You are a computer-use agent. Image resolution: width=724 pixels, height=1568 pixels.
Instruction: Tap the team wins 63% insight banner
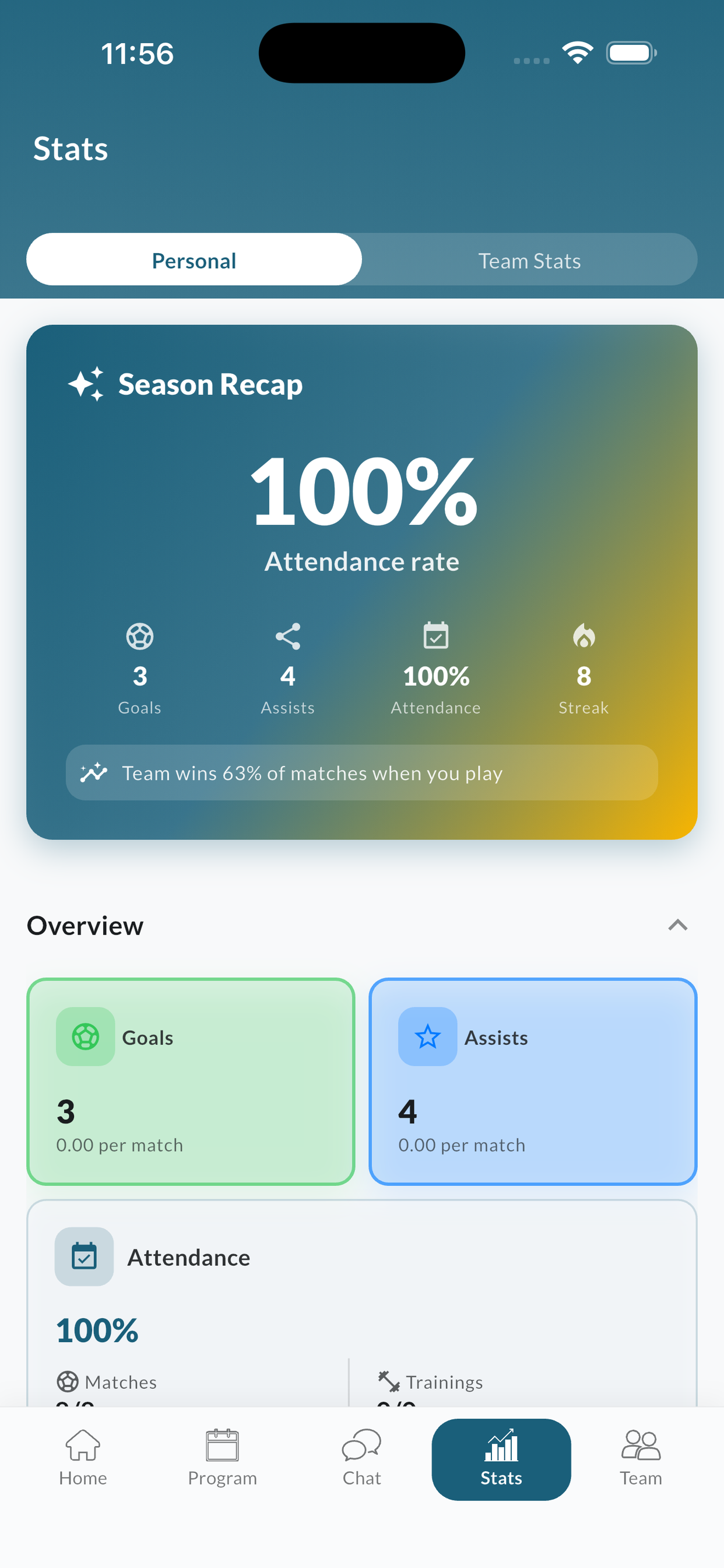362,772
